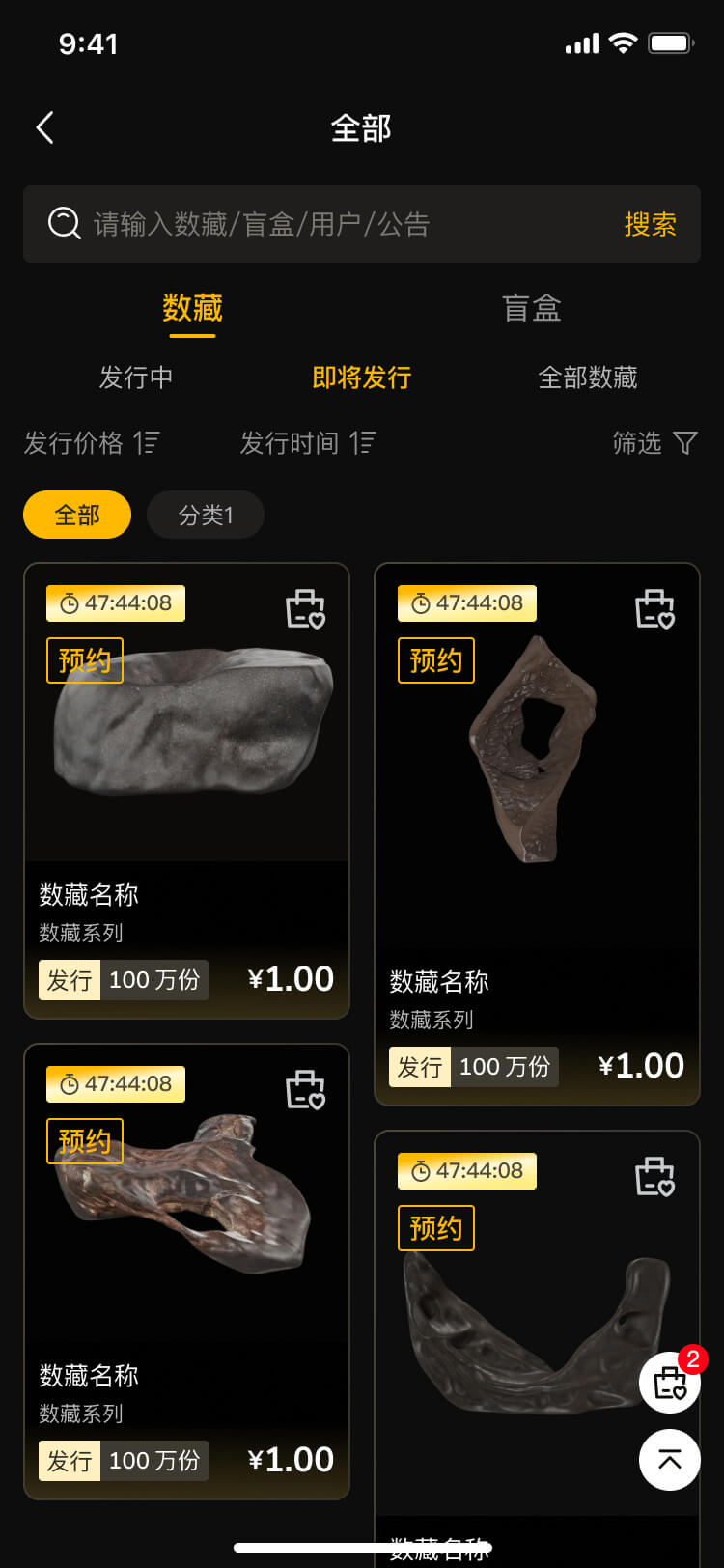Select the 数藏 tab
The image size is (724, 1568).
[x=192, y=309]
